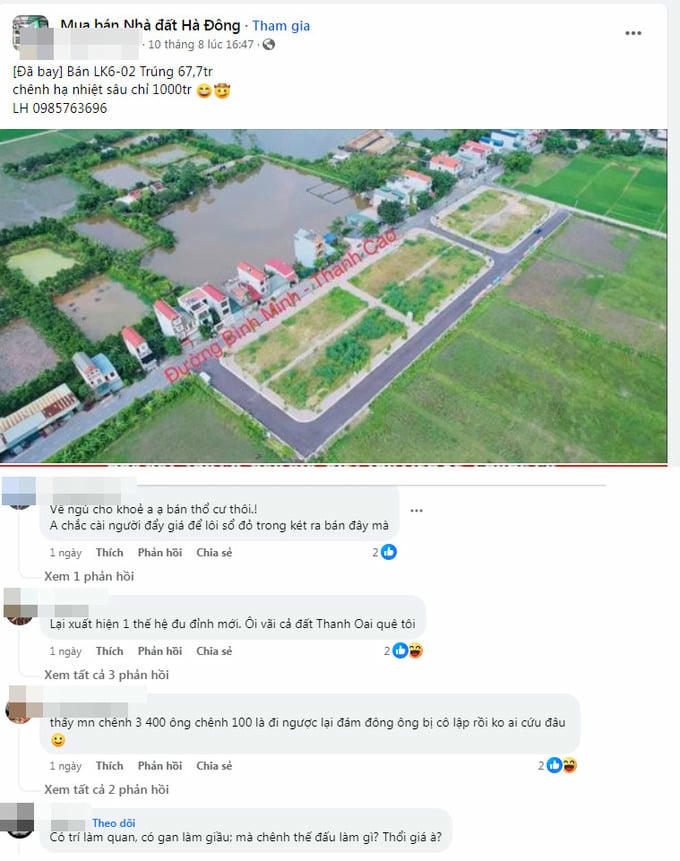This screenshot has width=680, height=861.
Task: Reply to the comment about bán thổ cư
Action: 160,552
